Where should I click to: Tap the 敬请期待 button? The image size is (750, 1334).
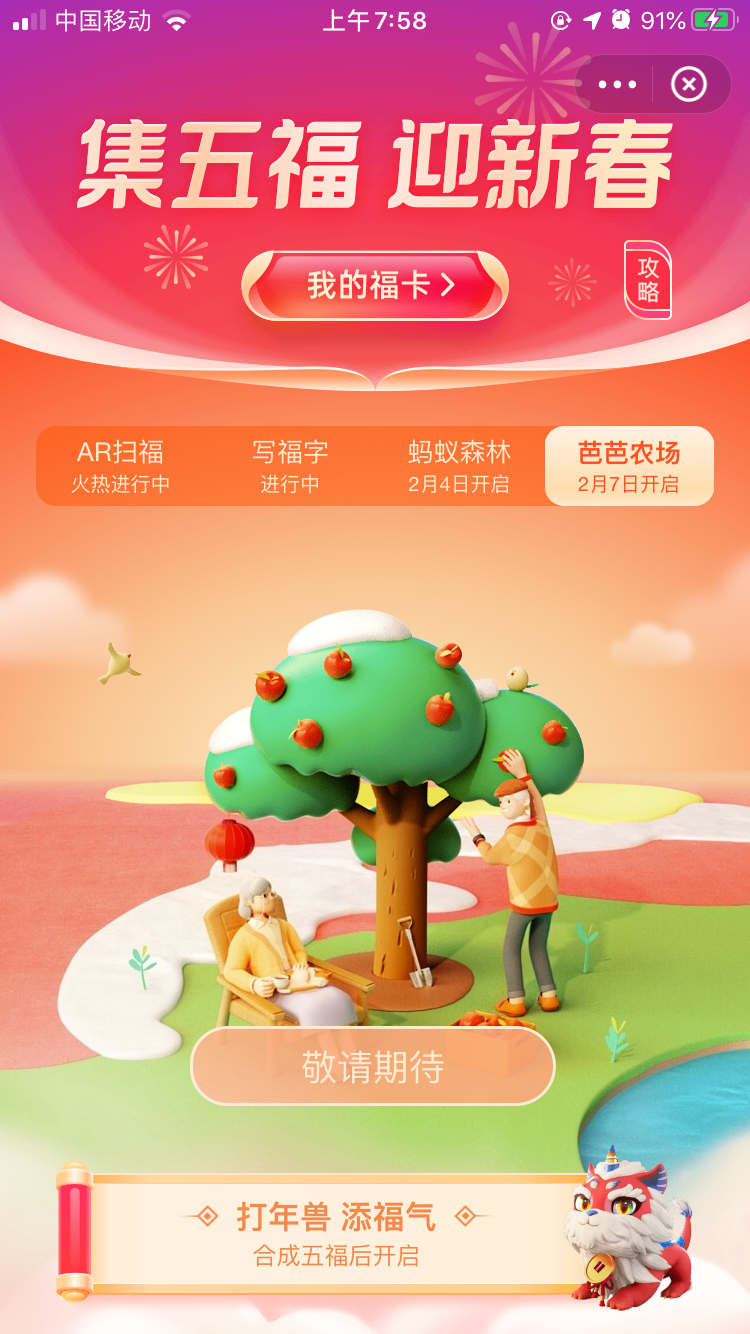point(373,1067)
